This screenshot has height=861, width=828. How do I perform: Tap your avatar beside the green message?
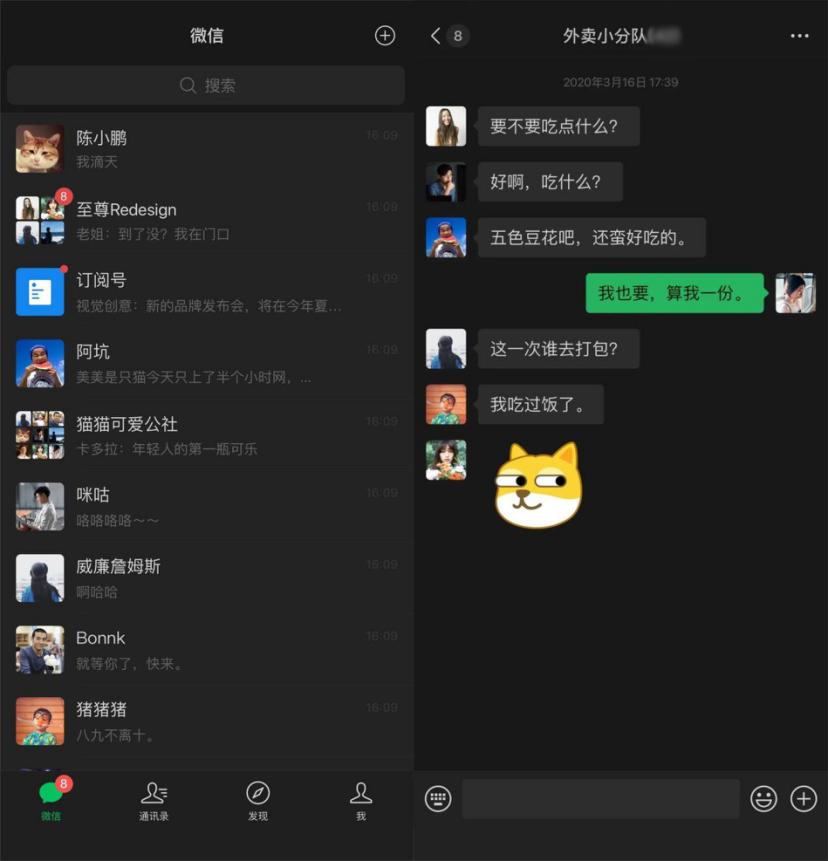796,292
